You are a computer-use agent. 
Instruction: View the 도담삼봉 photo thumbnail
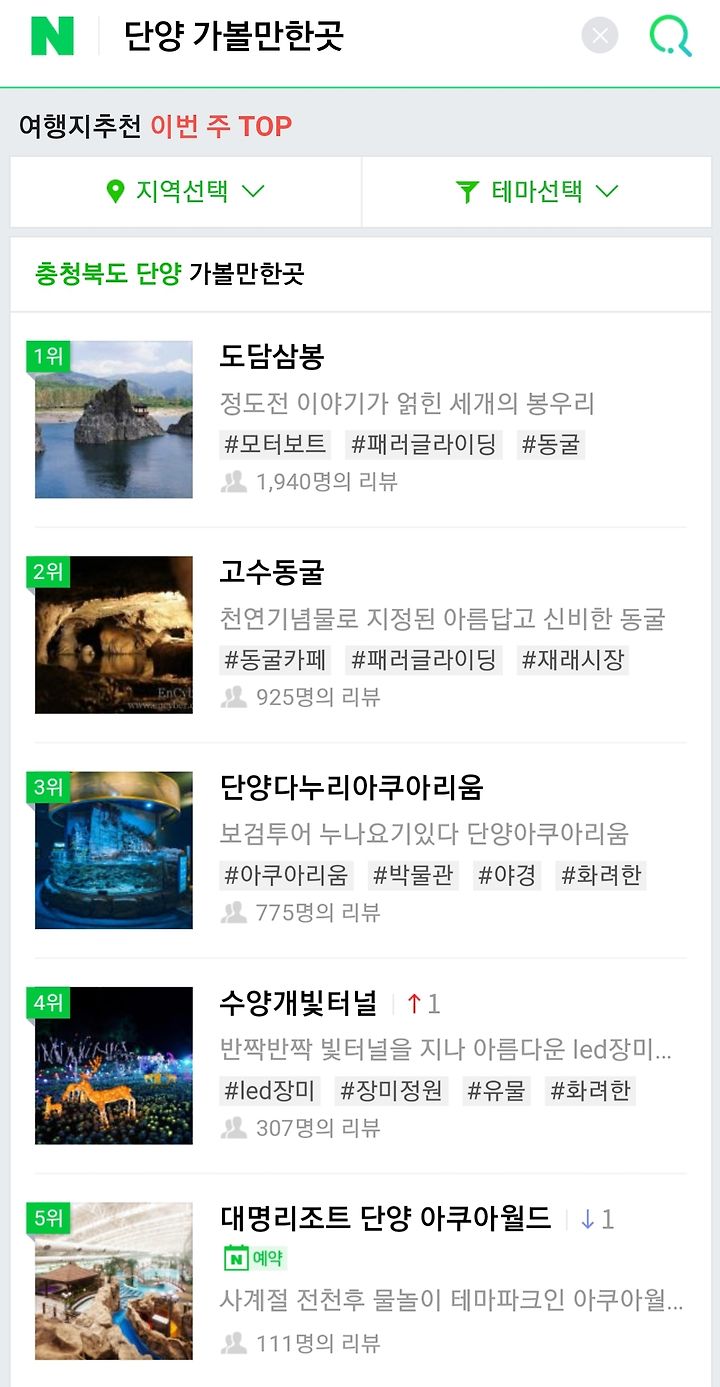(x=114, y=419)
